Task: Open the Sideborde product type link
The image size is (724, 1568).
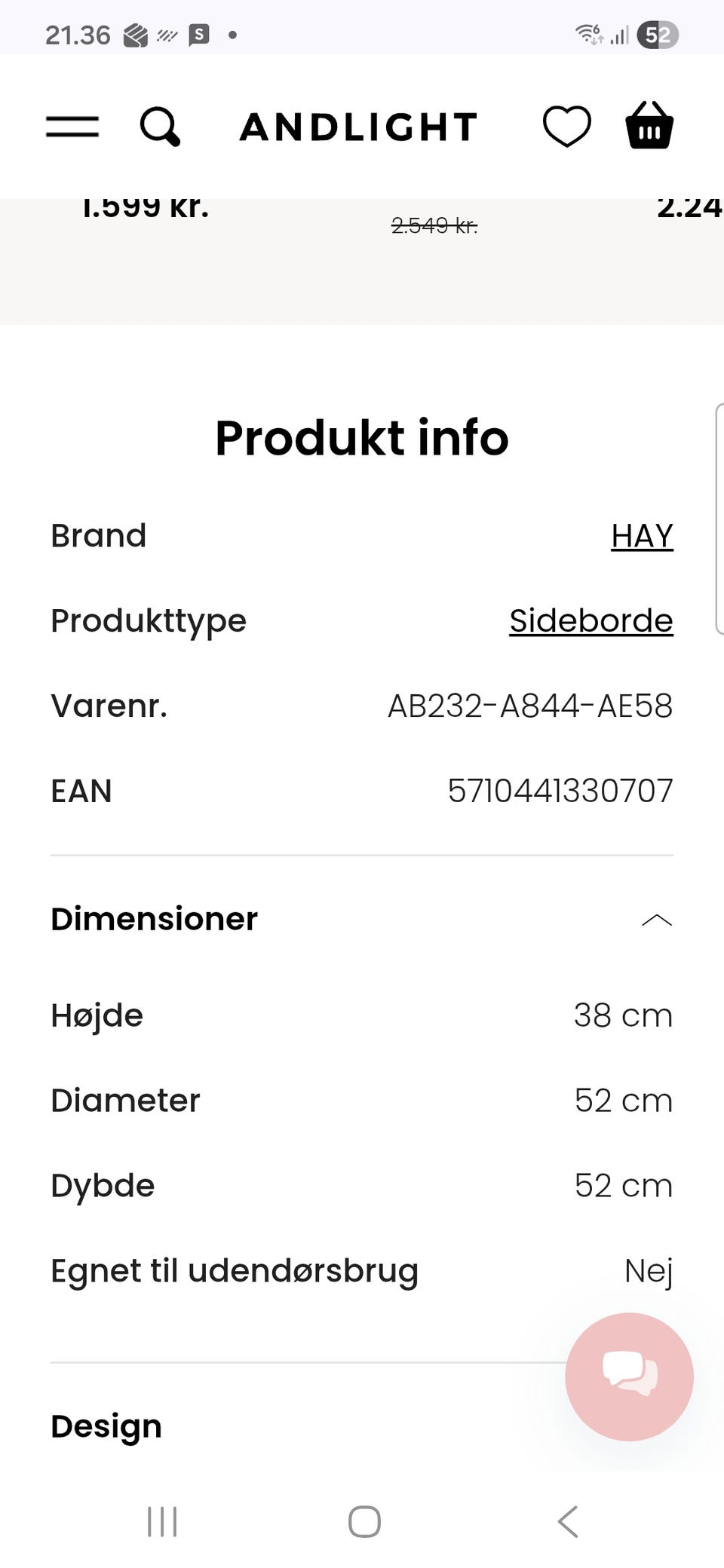Action: click(x=591, y=621)
